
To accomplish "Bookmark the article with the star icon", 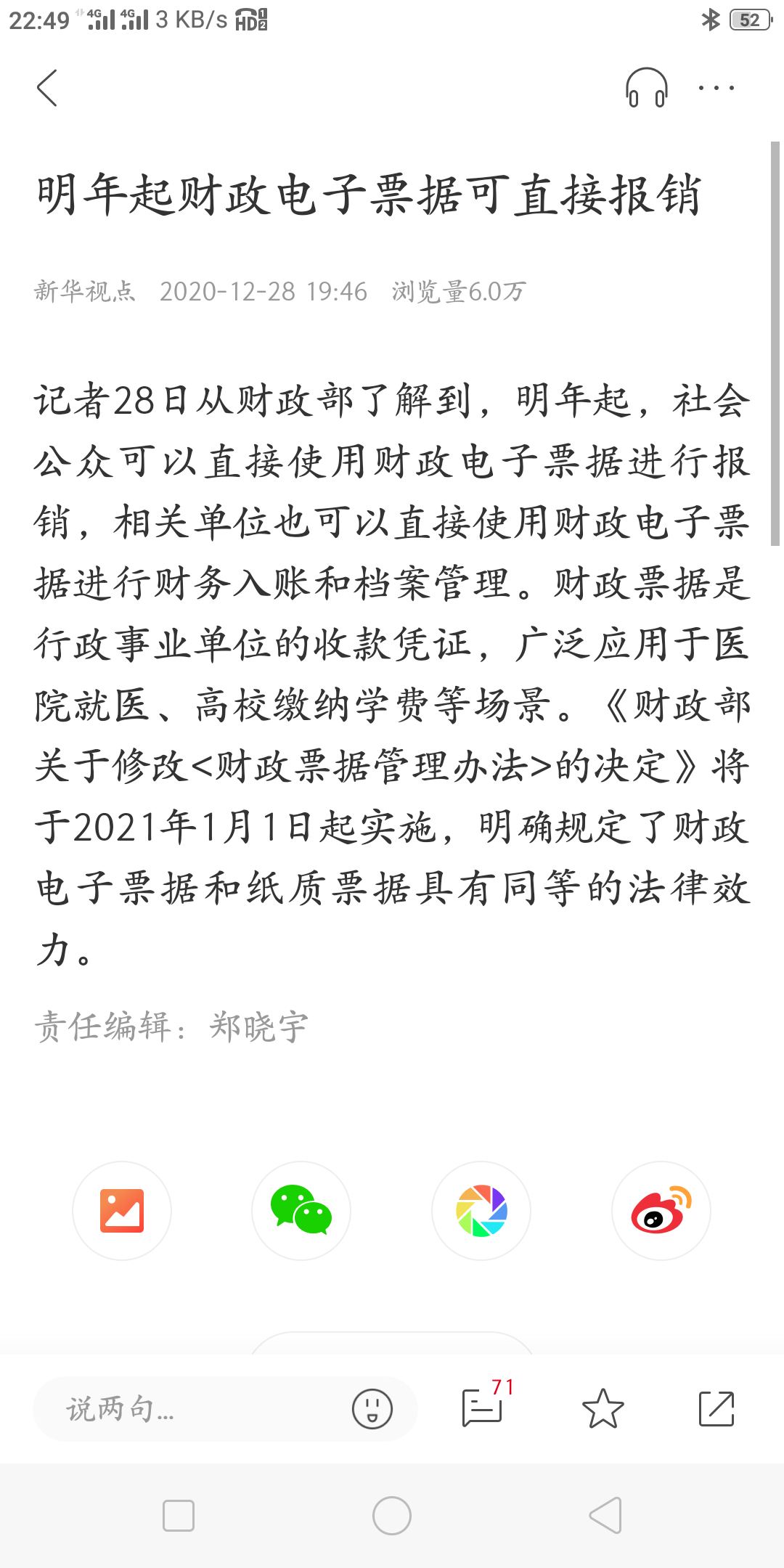I will 603,1409.
